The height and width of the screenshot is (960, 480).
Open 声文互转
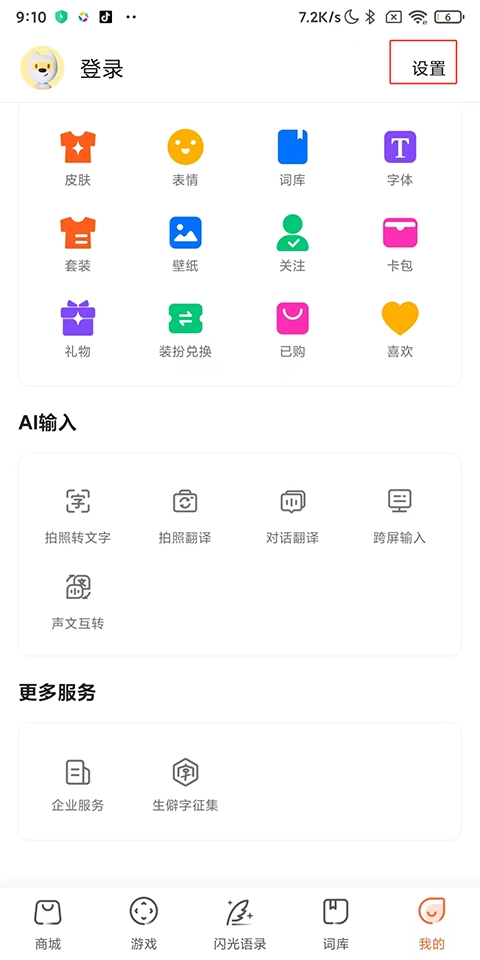78,602
